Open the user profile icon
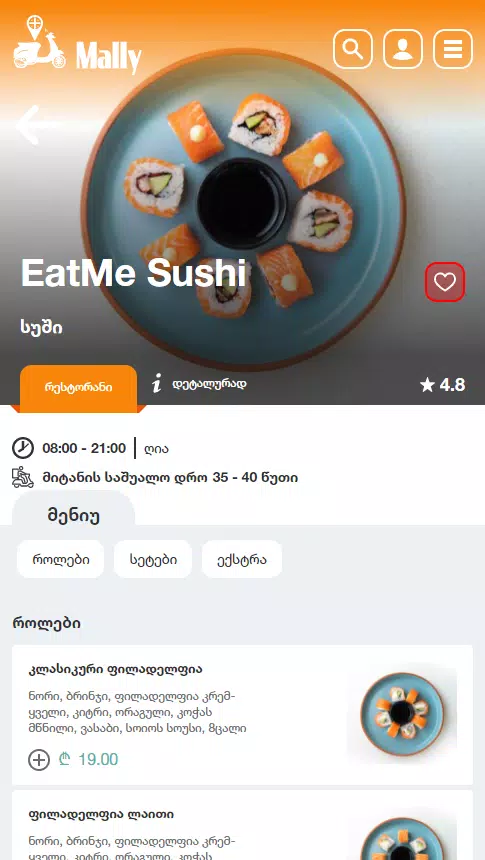Image resolution: width=485 pixels, height=860 pixels. click(403, 49)
